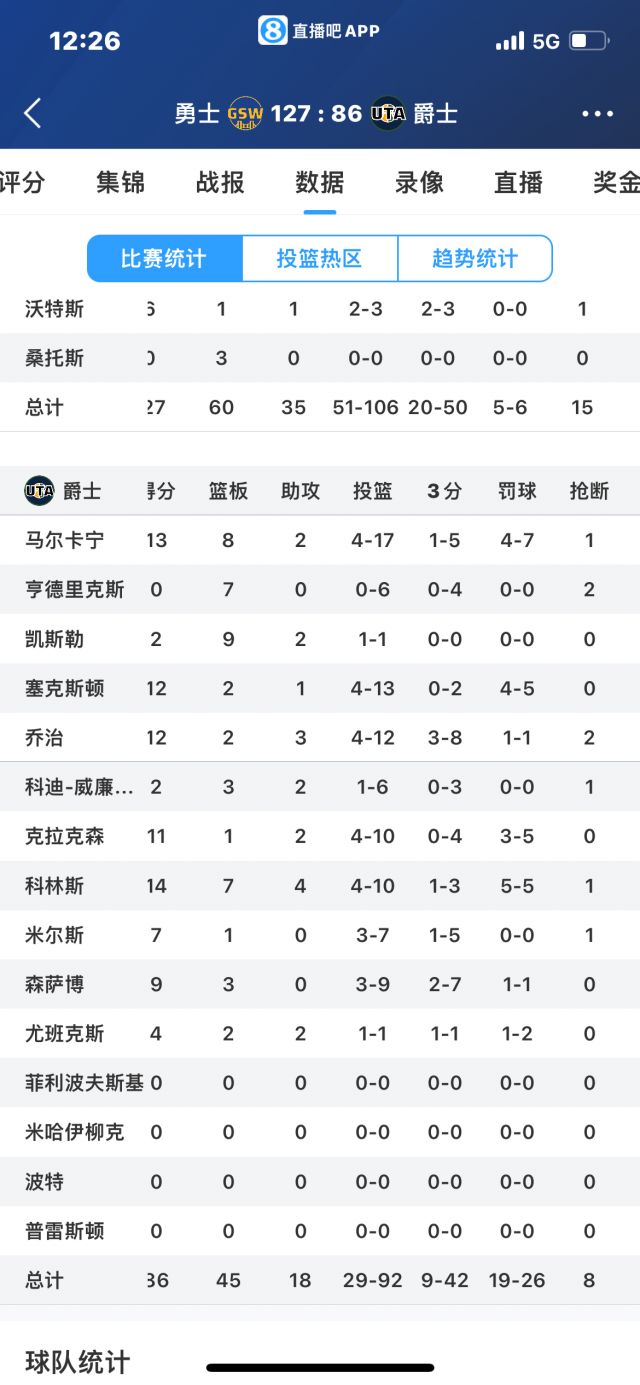Select the 趋势统计 segment
This screenshot has height=1385, width=640.
(475, 259)
